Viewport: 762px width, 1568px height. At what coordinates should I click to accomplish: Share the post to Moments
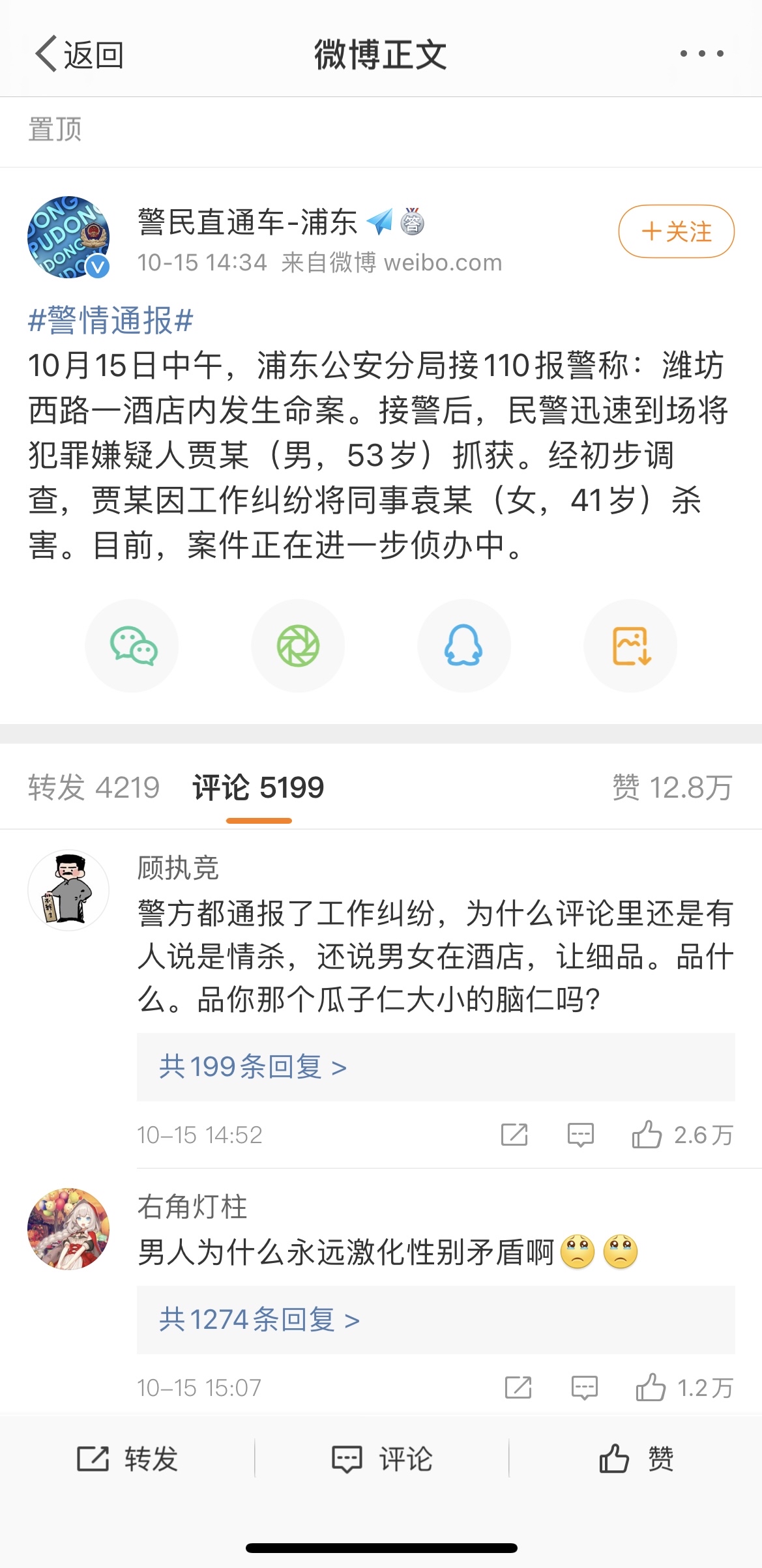pos(298,646)
